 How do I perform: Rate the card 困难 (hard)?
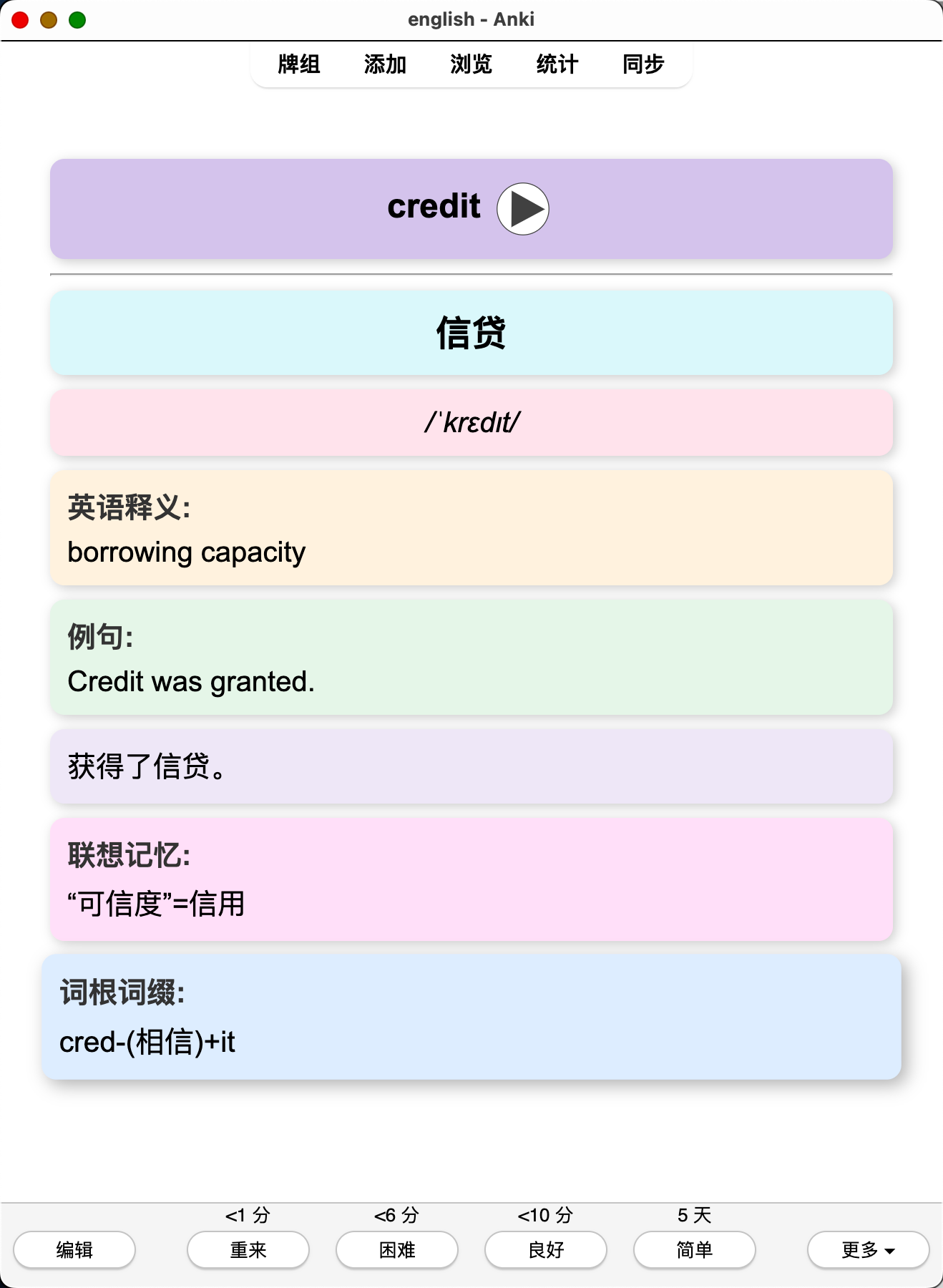397,1249
